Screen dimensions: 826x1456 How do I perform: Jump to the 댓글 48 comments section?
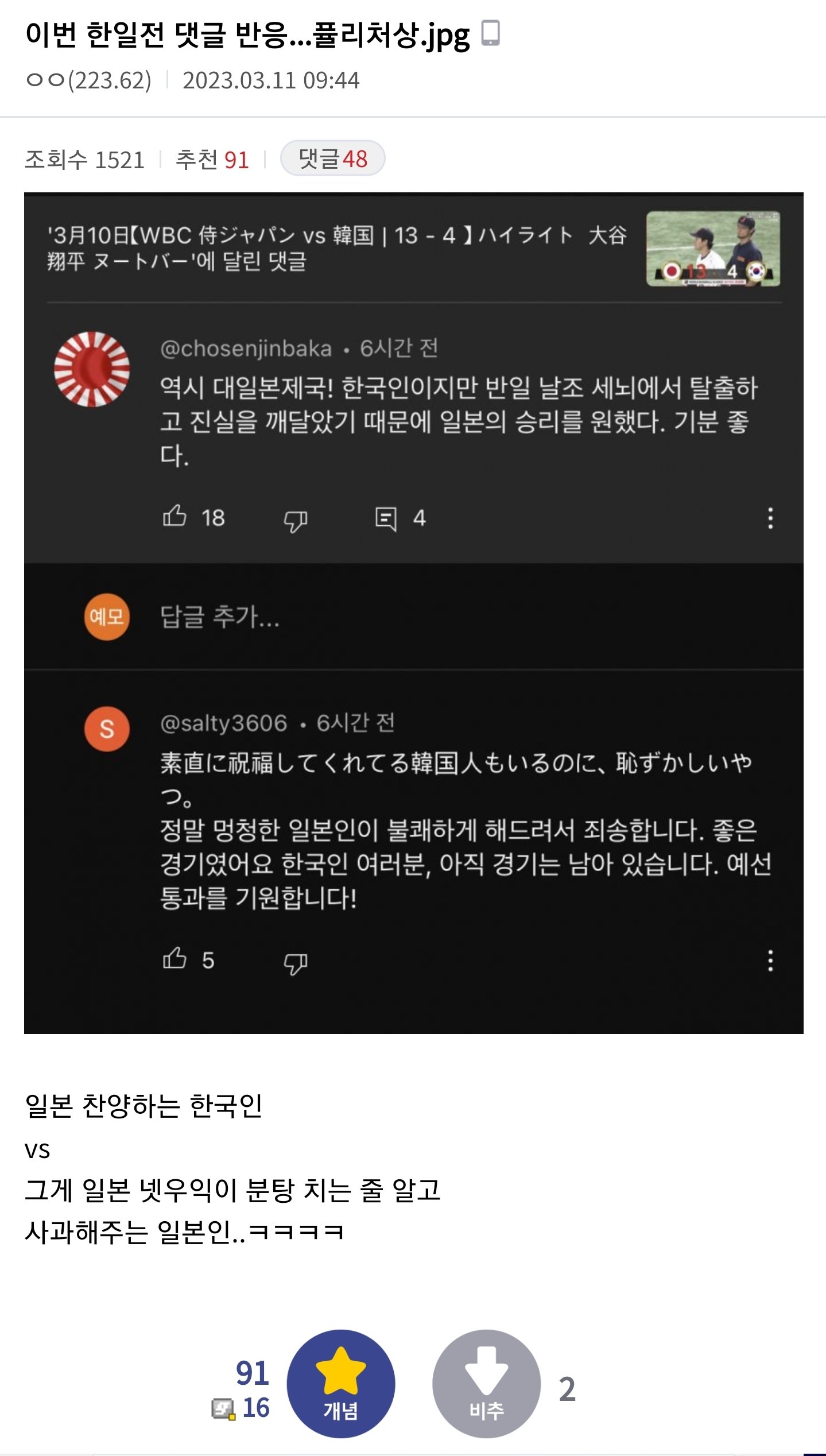332,158
